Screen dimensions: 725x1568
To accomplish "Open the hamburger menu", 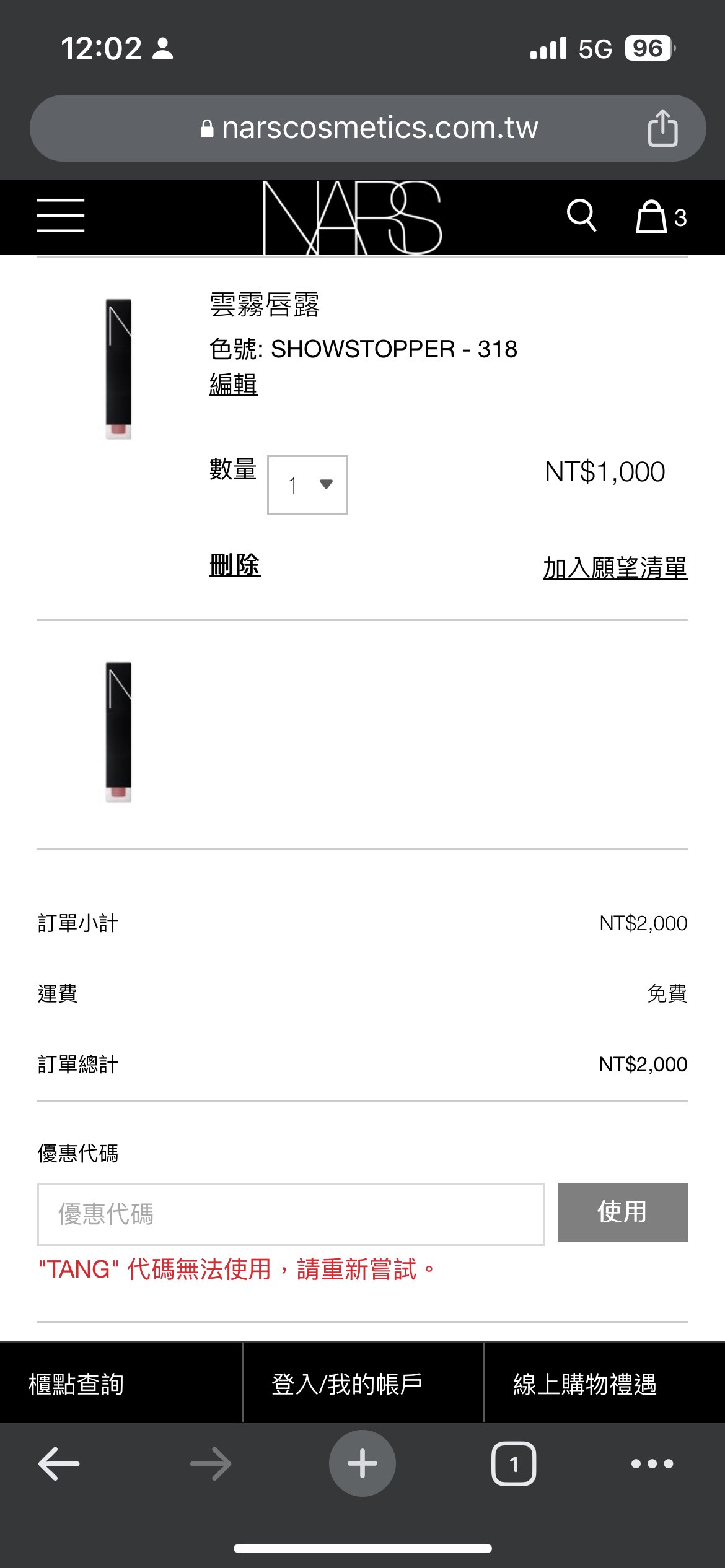I will [x=61, y=216].
